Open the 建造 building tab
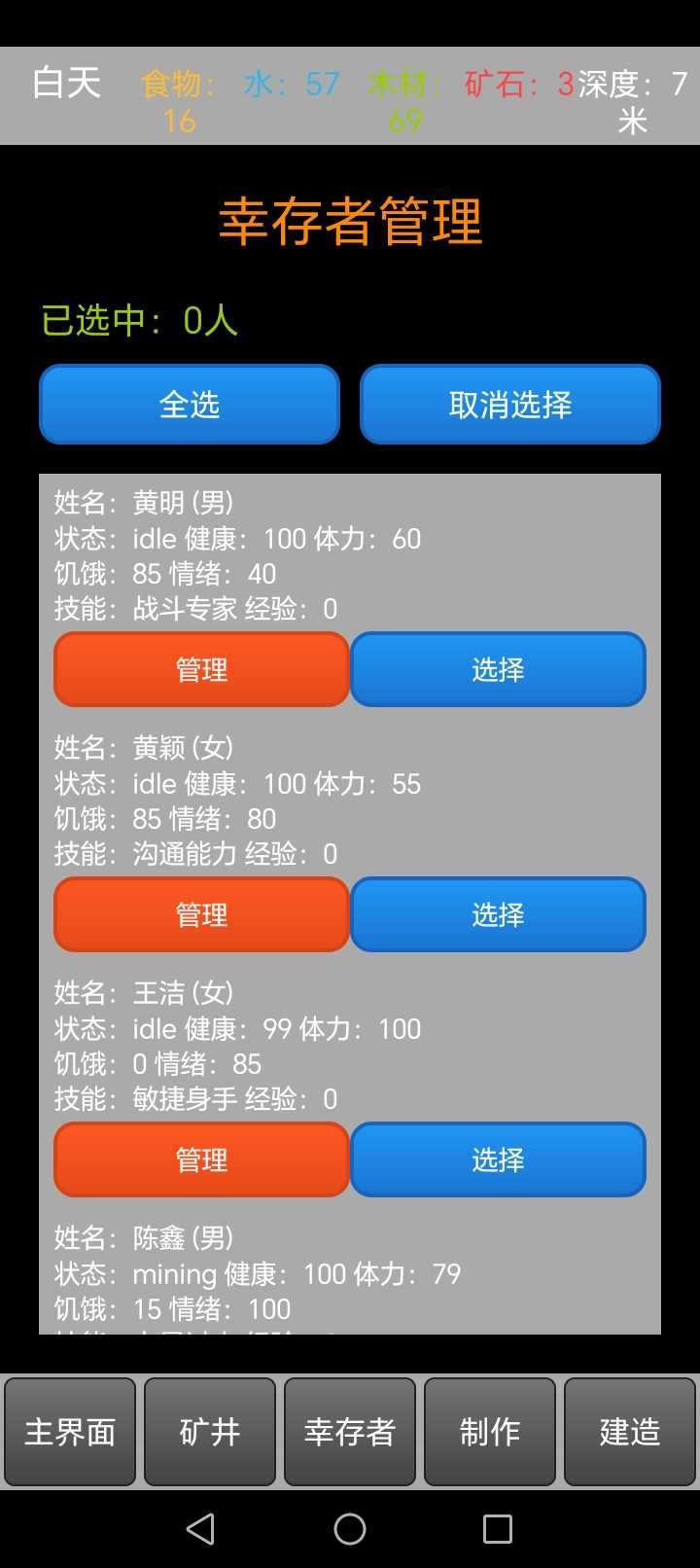This screenshot has width=700, height=1568. 630,1432
